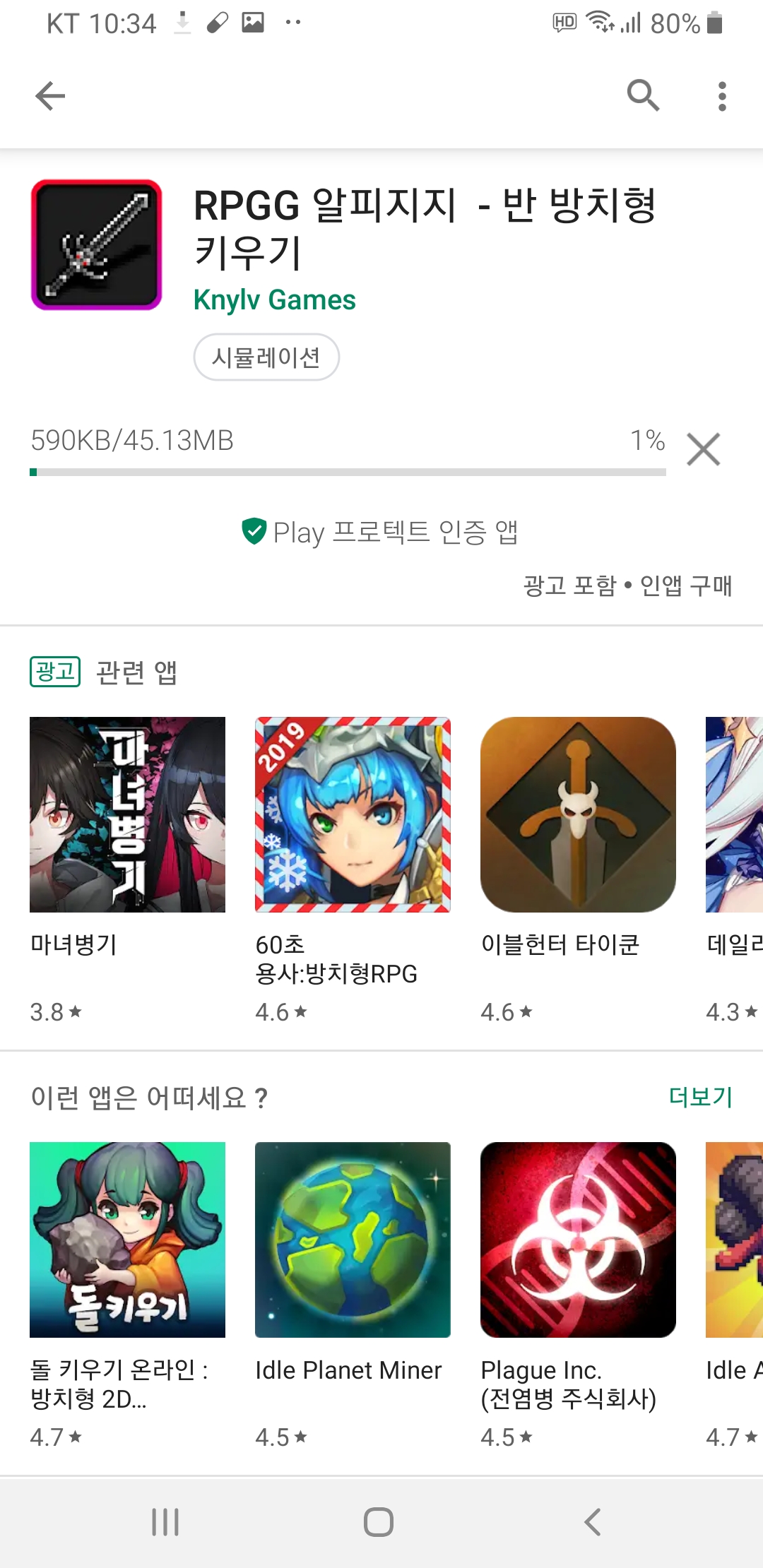Open the overflow menu

coord(721,96)
